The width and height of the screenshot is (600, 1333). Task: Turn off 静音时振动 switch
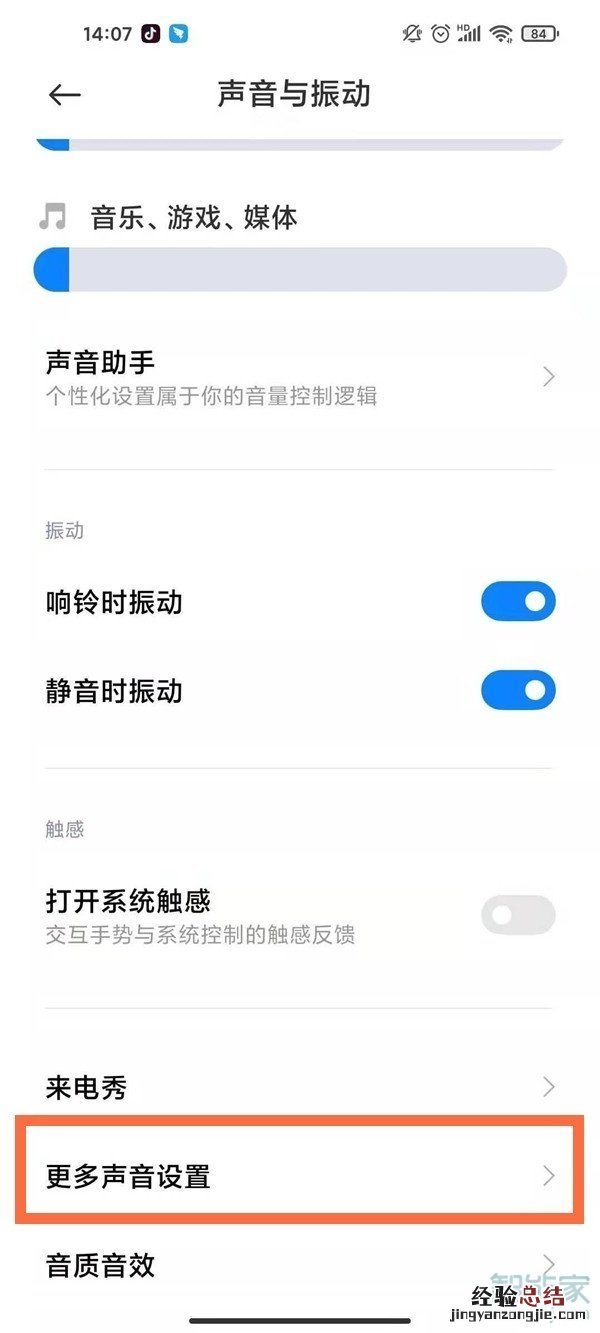(517, 690)
